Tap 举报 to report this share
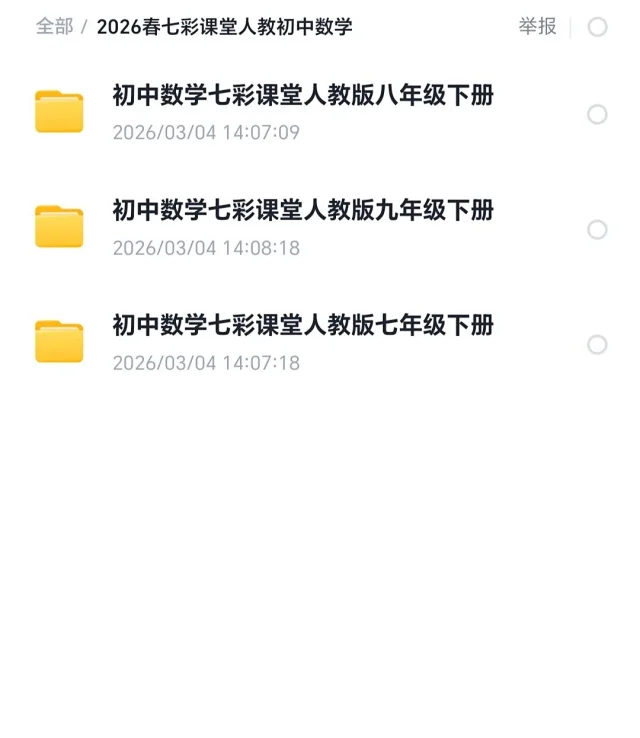Image resolution: width=640 pixels, height=738 pixels. 537,27
